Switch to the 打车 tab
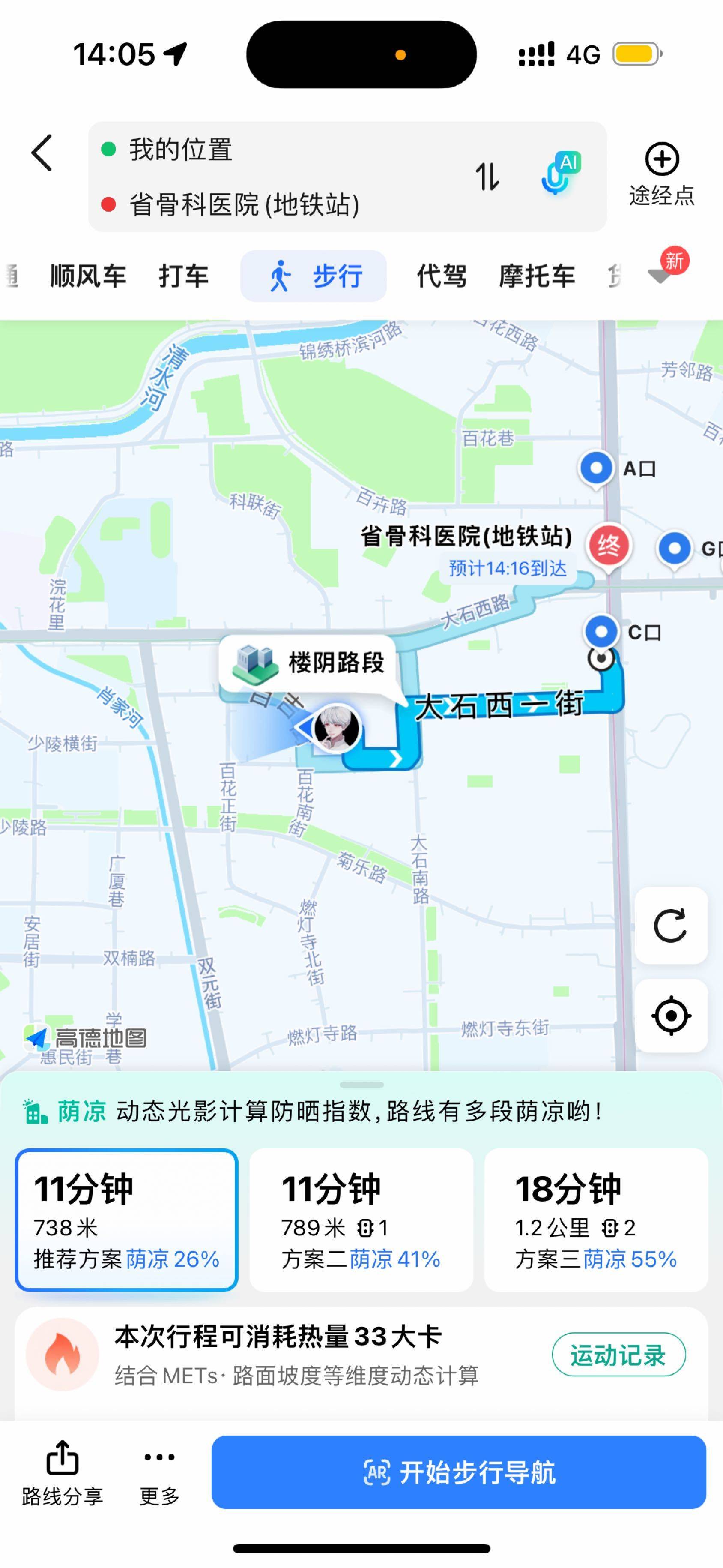This screenshot has width=723, height=1568. point(184,276)
